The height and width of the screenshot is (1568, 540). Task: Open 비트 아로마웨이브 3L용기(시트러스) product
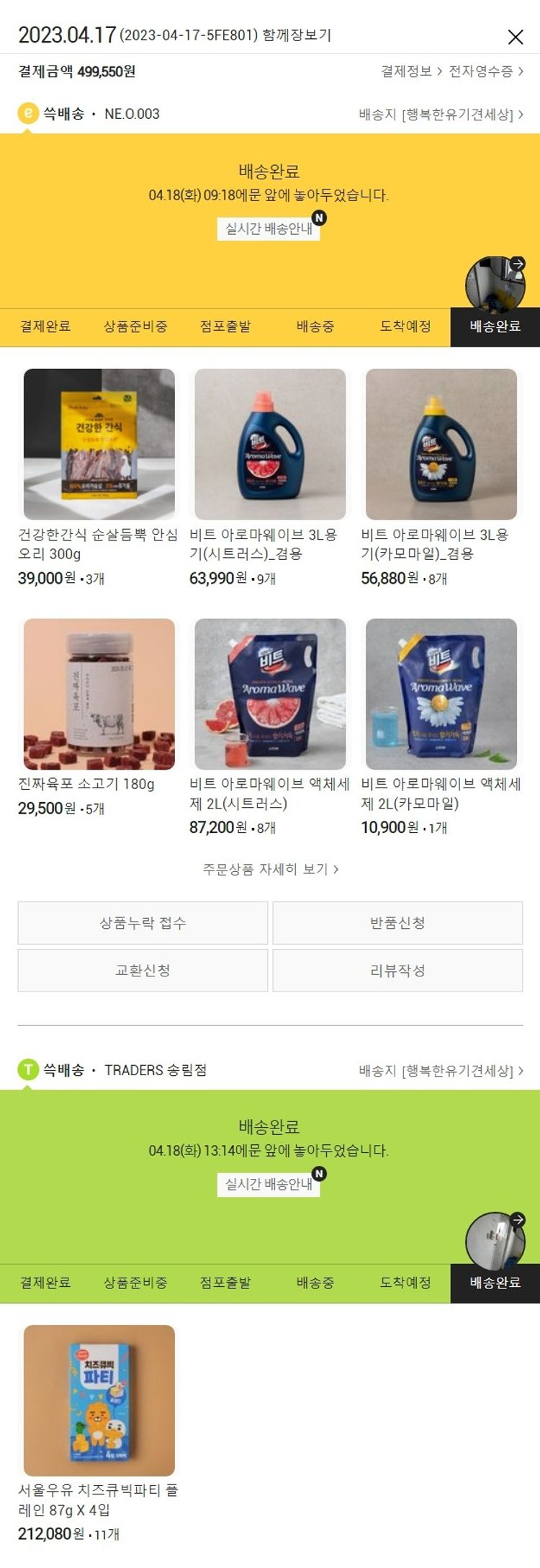point(270,445)
